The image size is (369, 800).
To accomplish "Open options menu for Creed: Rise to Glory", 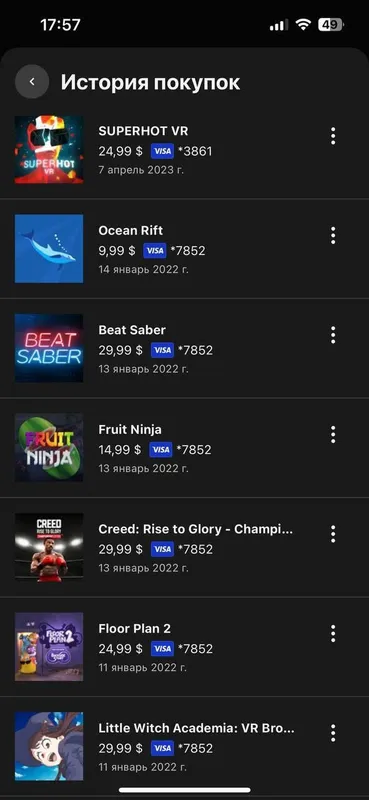I will 333,534.
